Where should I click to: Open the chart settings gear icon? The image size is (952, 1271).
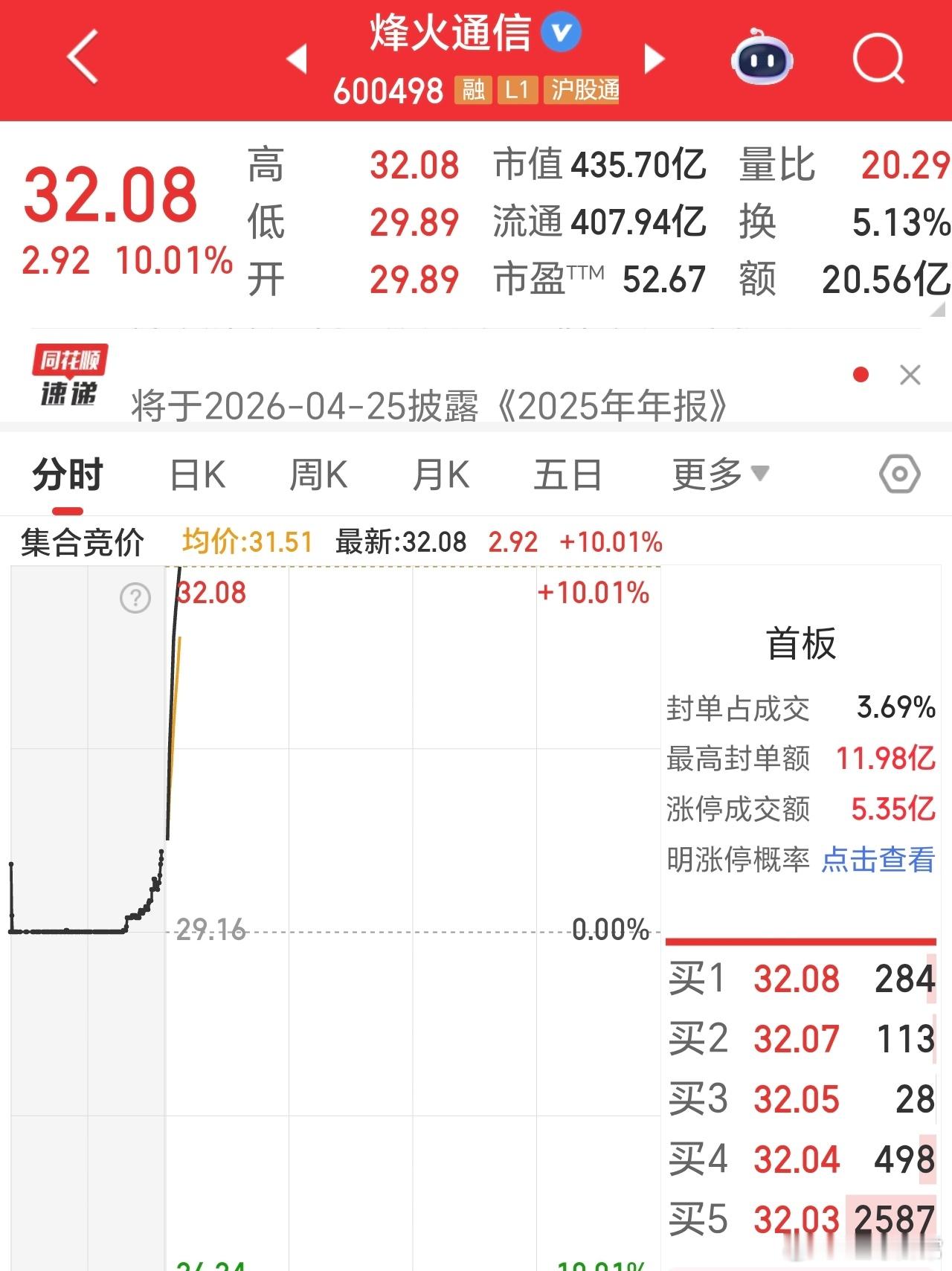pyautogui.click(x=901, y=473)
